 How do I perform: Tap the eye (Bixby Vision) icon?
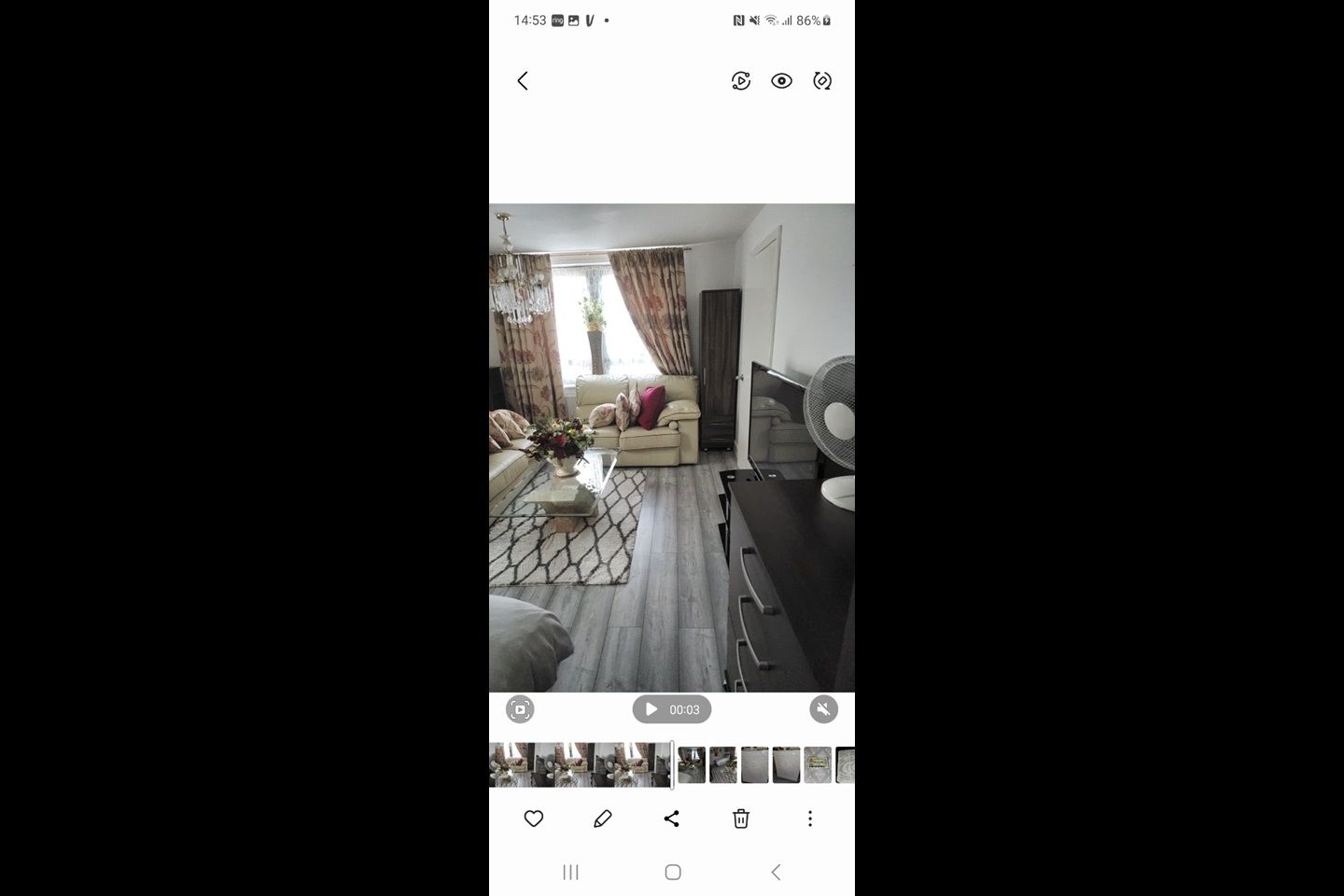click(x=781, y=81)
